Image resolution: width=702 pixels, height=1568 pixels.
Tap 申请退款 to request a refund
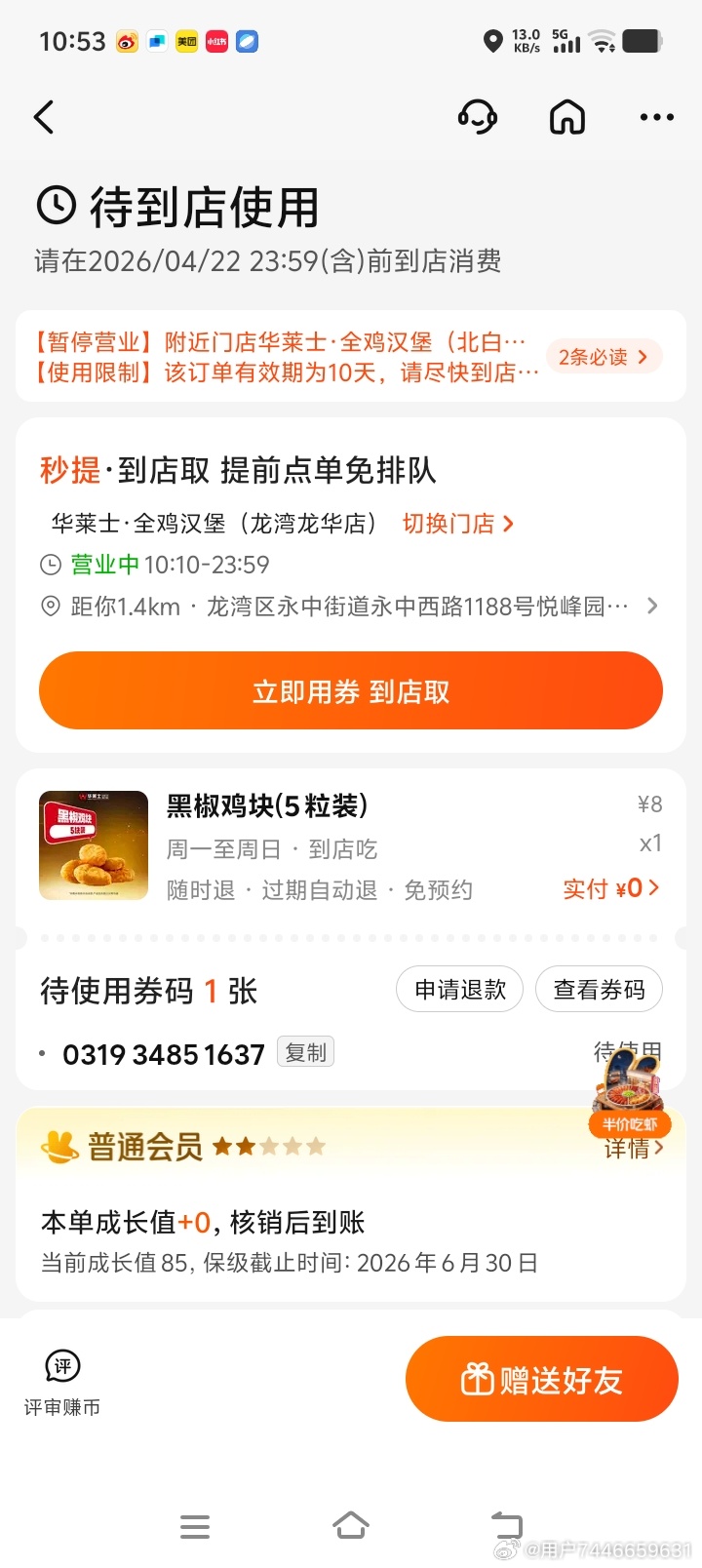pos(460,990)
